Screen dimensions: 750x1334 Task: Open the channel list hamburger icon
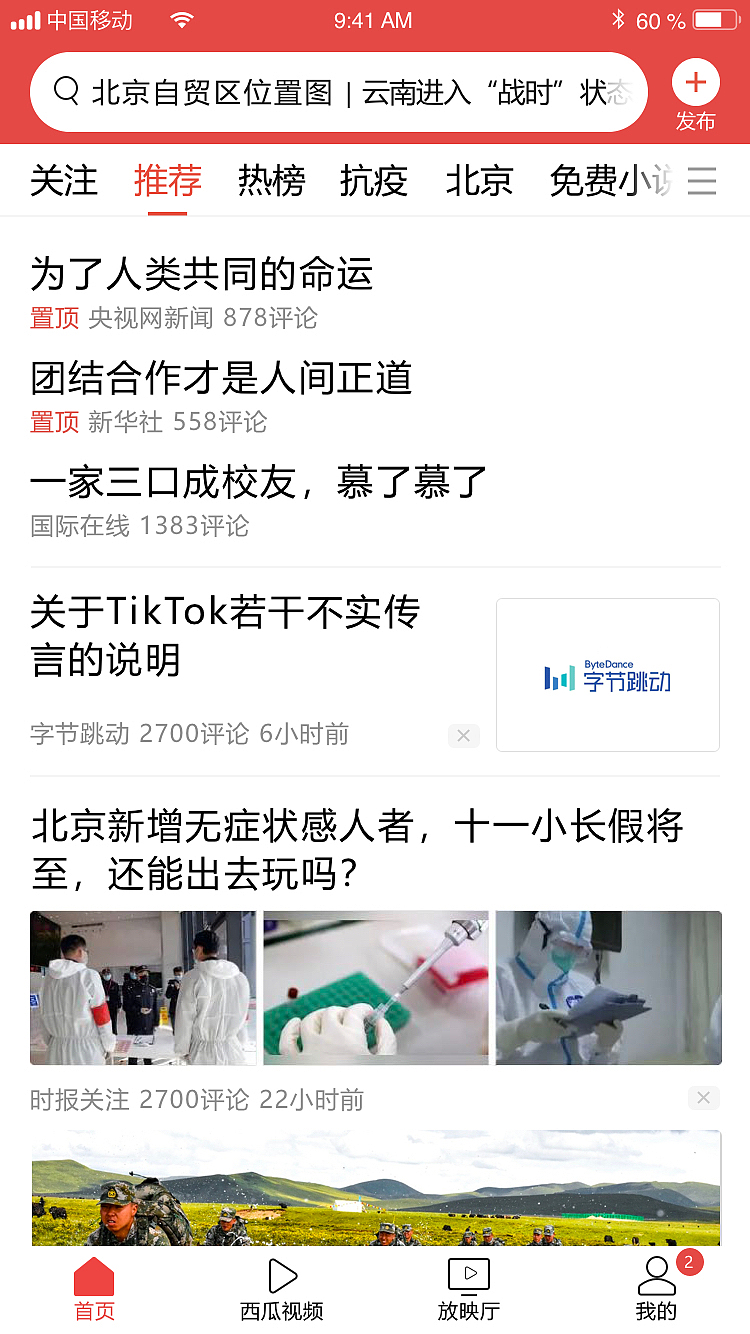702,182
